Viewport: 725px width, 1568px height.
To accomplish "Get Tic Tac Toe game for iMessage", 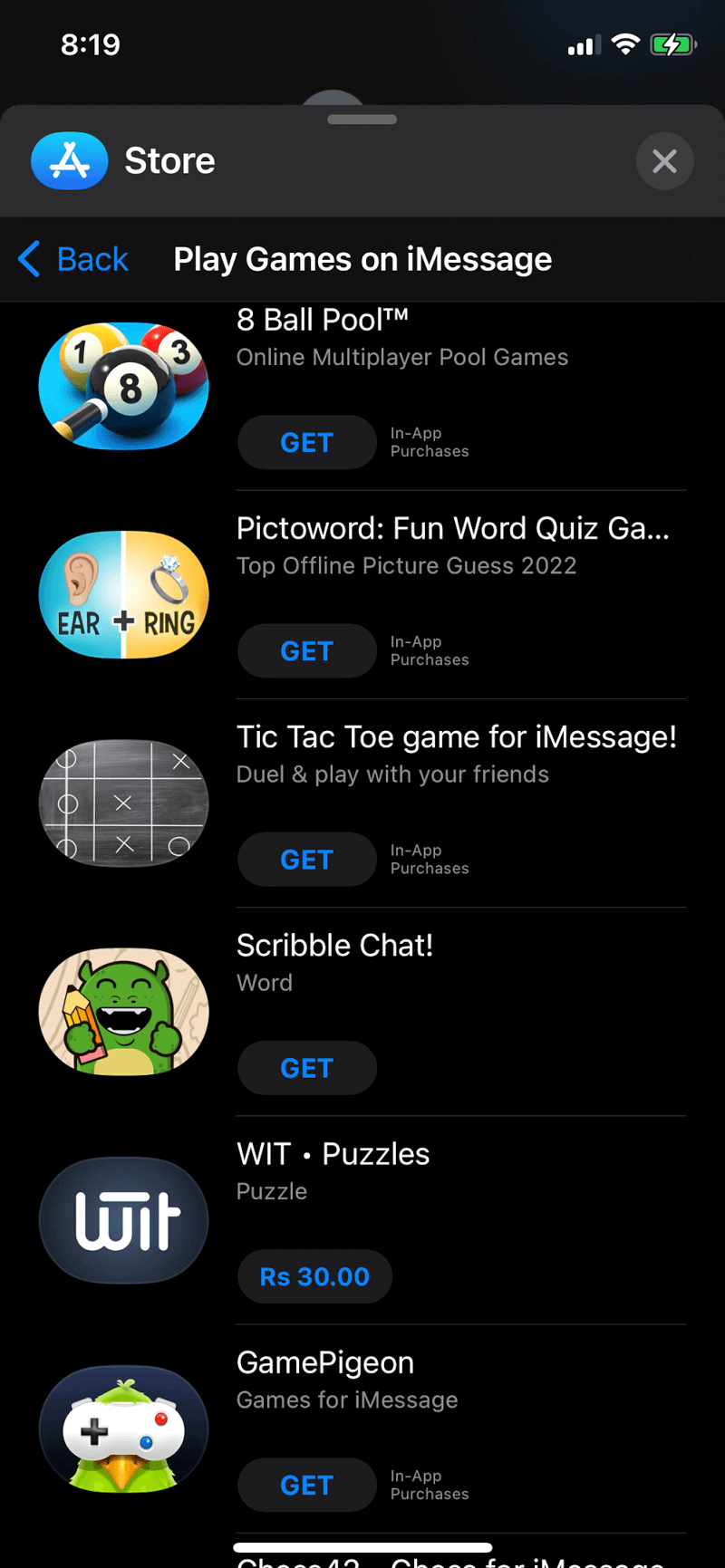I will [306, 859].
